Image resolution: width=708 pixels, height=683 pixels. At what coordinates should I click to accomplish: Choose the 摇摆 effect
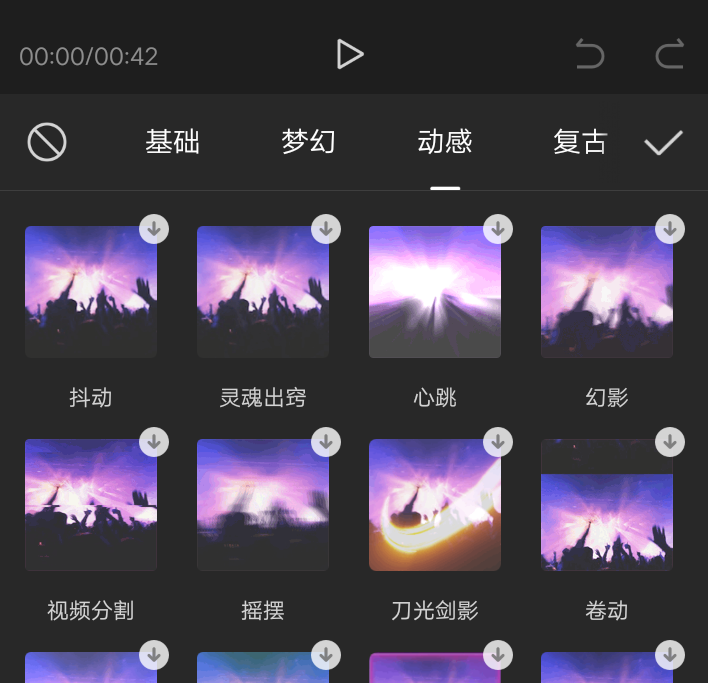click(263, 505)
